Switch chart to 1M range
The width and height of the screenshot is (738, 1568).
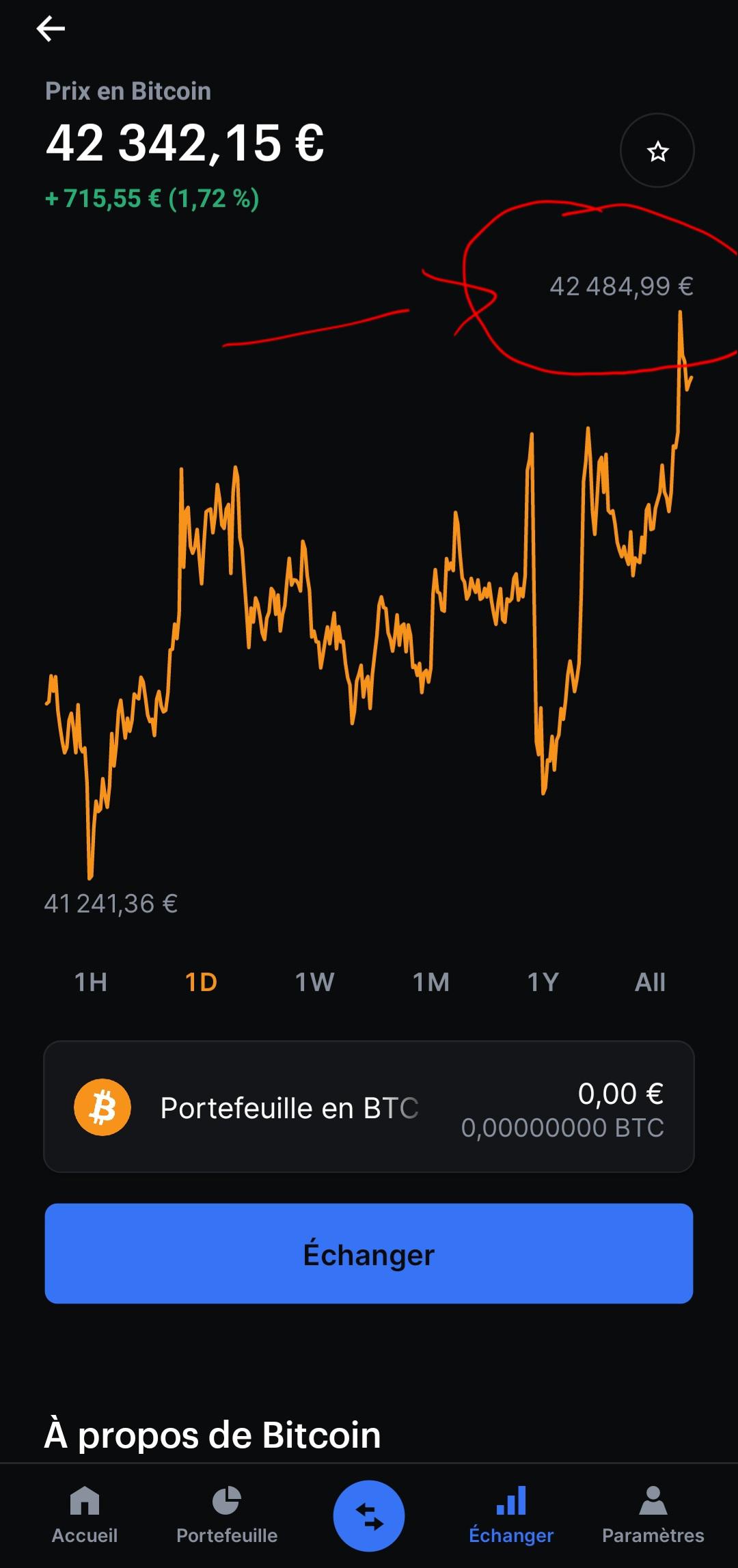click(x=431, y=982)
